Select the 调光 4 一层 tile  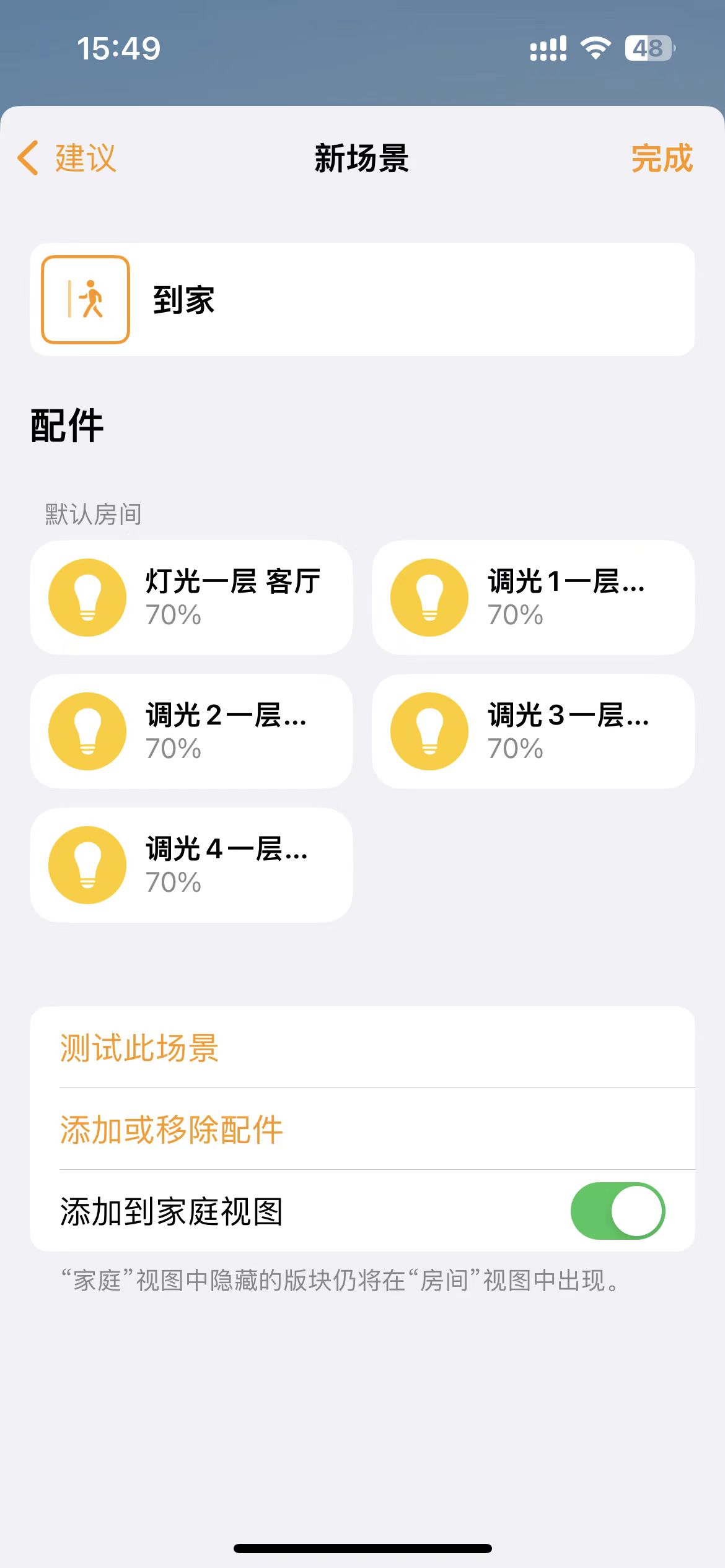pyautogui.click(x=191, y=865)
